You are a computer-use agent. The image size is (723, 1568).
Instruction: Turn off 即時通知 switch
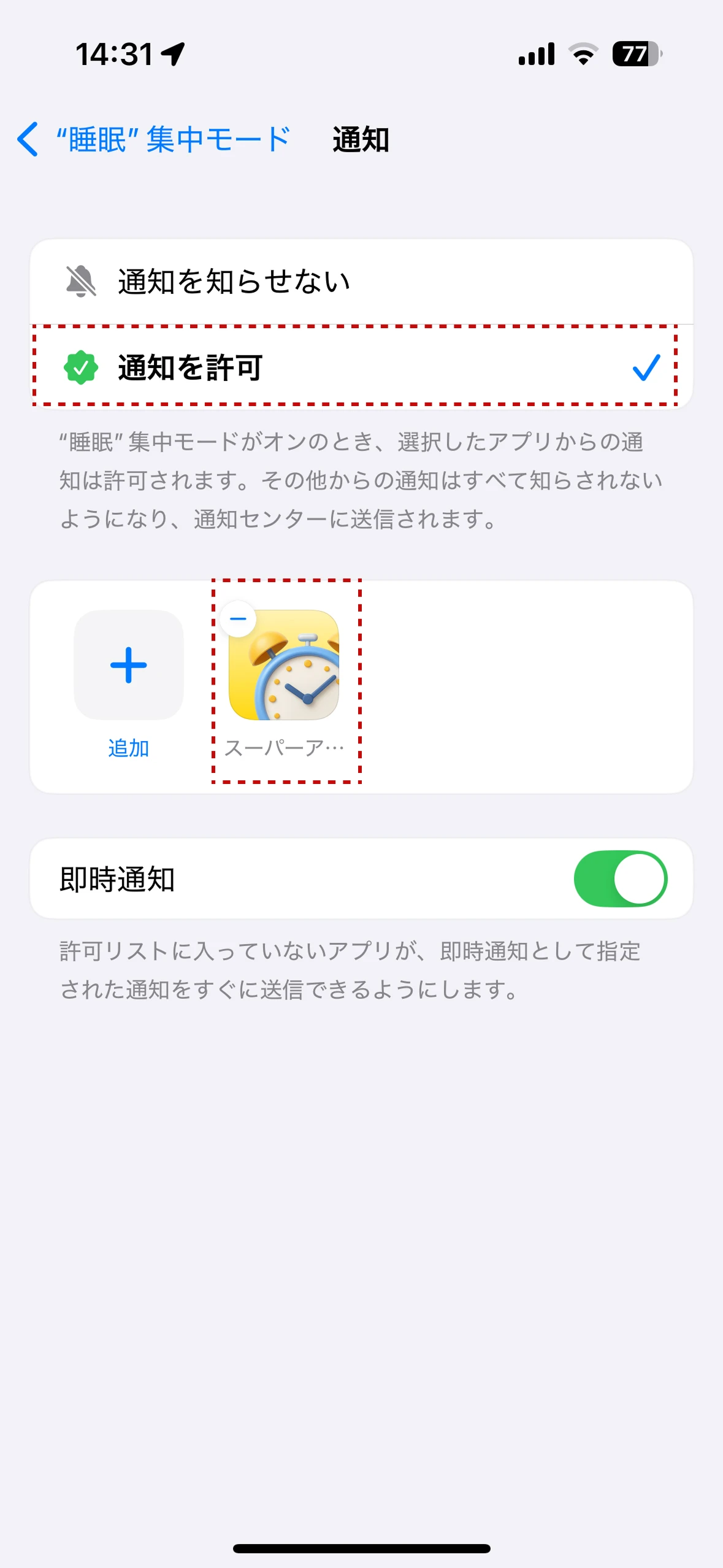tap(620, 878)
